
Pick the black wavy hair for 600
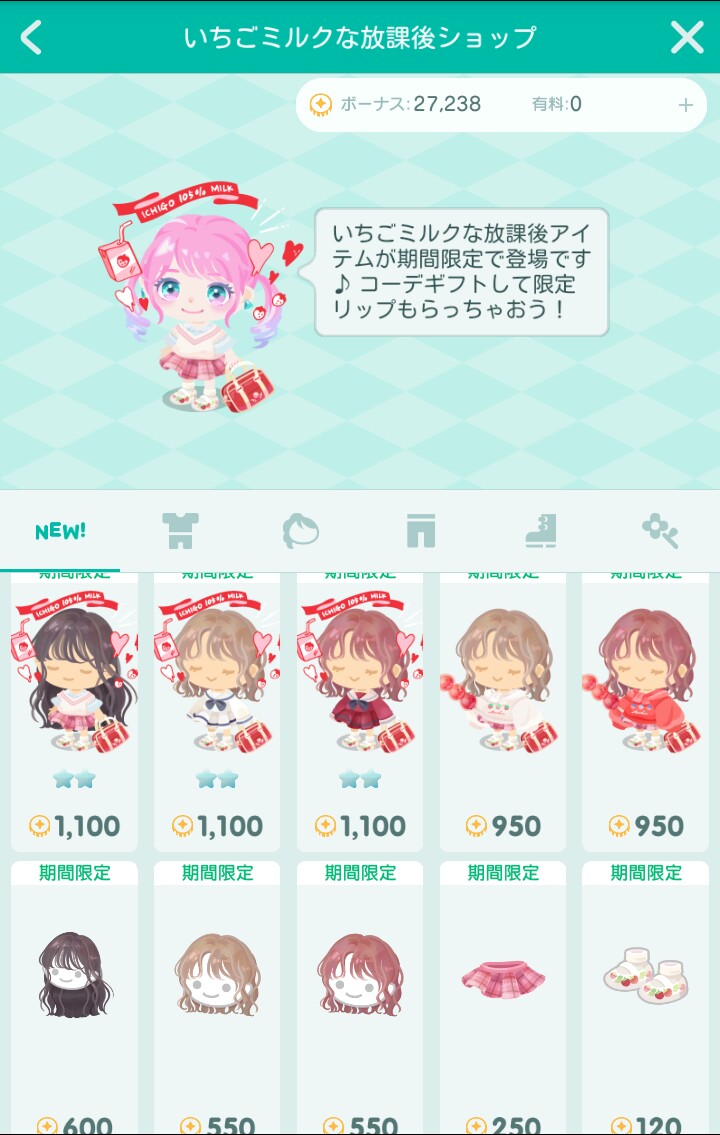pos(74,975)
